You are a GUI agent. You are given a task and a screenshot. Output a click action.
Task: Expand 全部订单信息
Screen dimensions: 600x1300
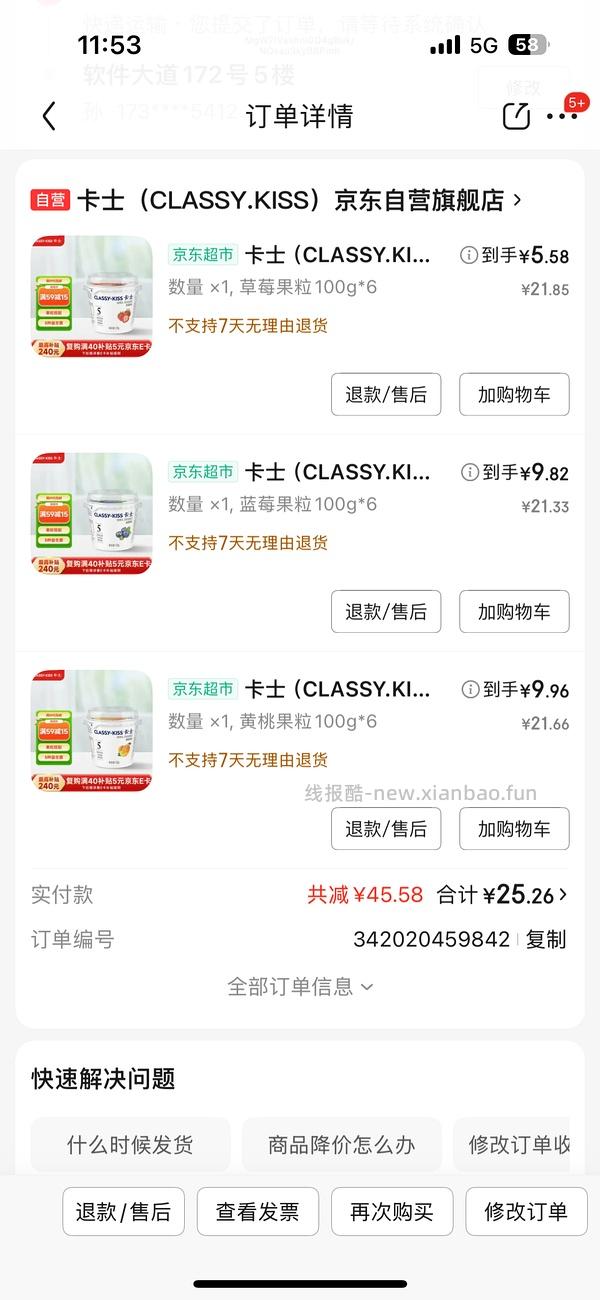pos(300,987)
